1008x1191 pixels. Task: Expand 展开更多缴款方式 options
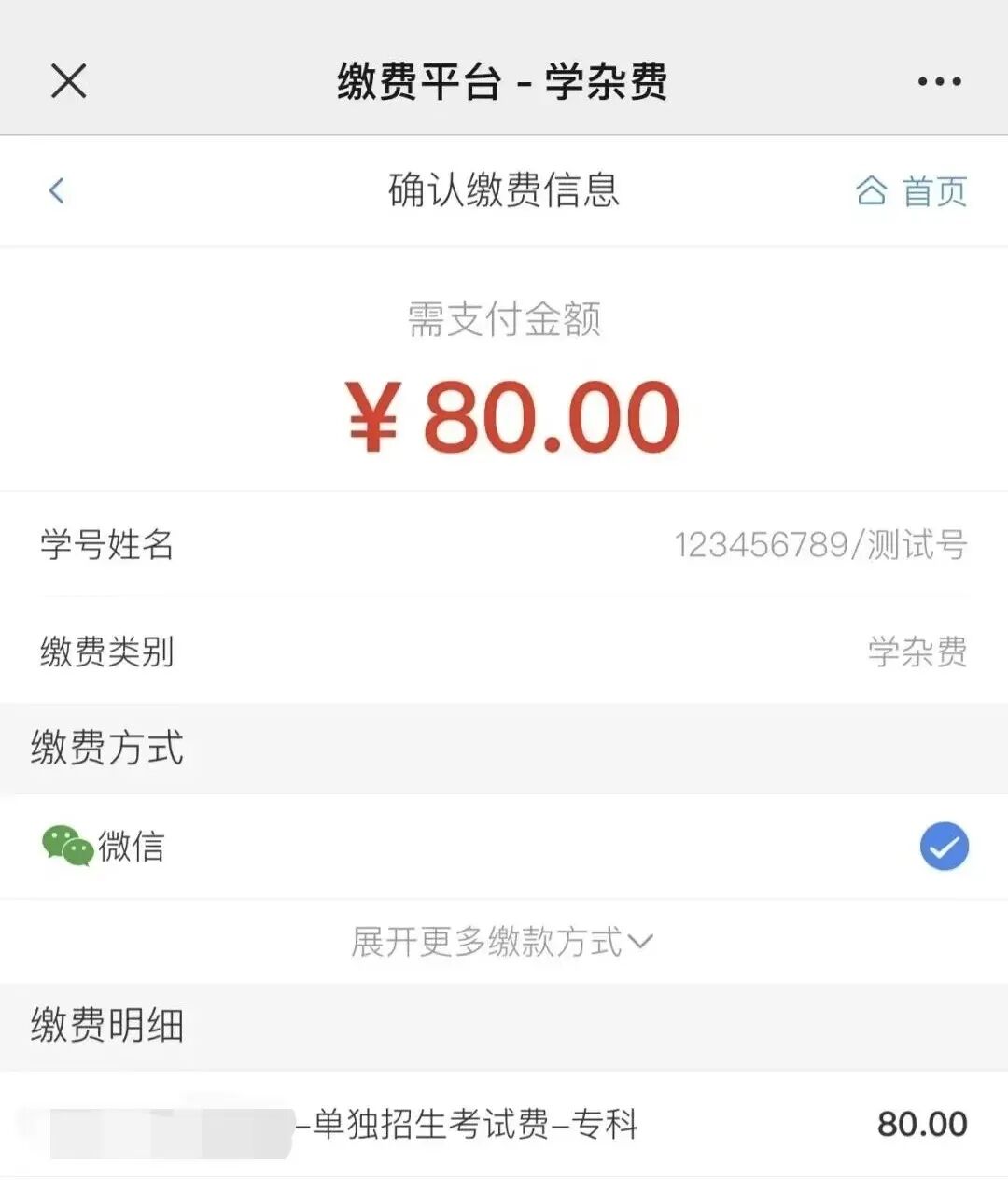[502, 942]
